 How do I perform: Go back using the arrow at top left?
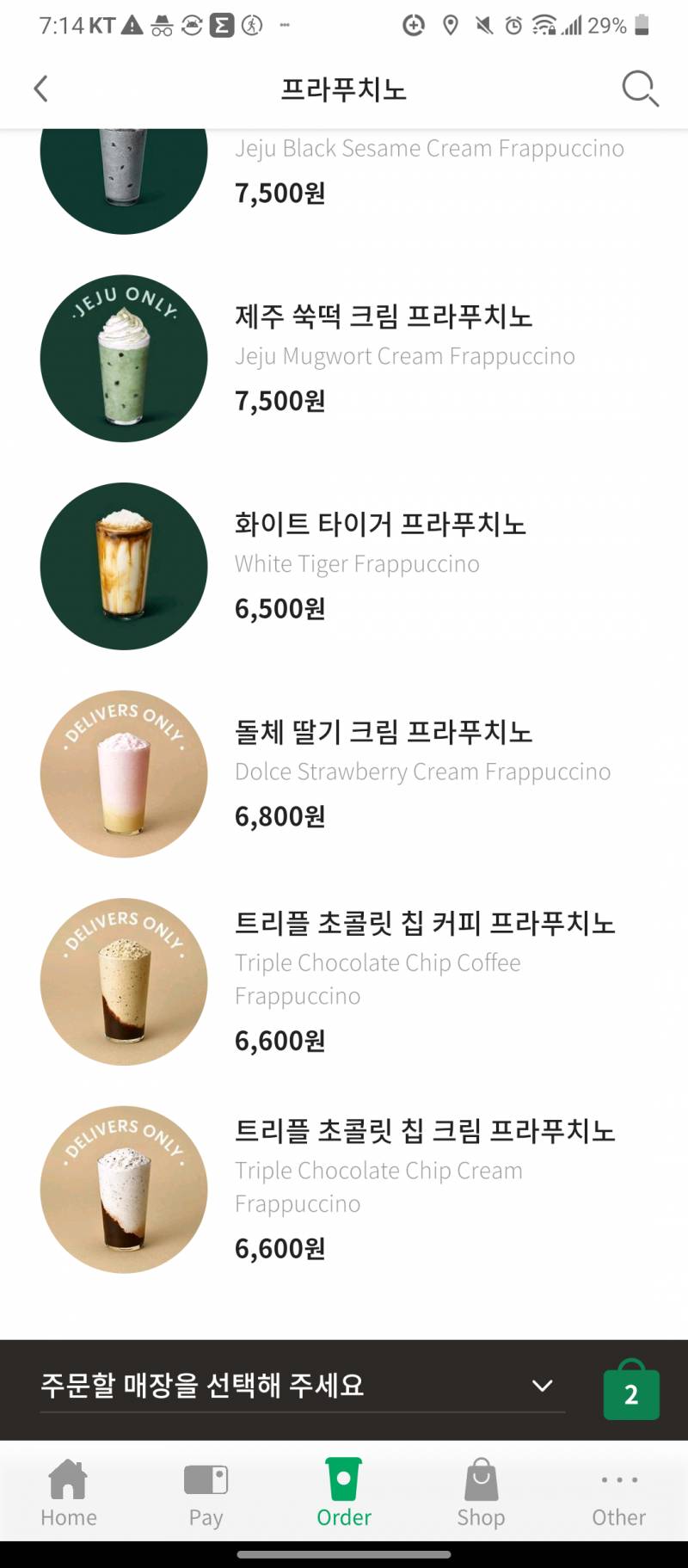(x=40, y=88)
